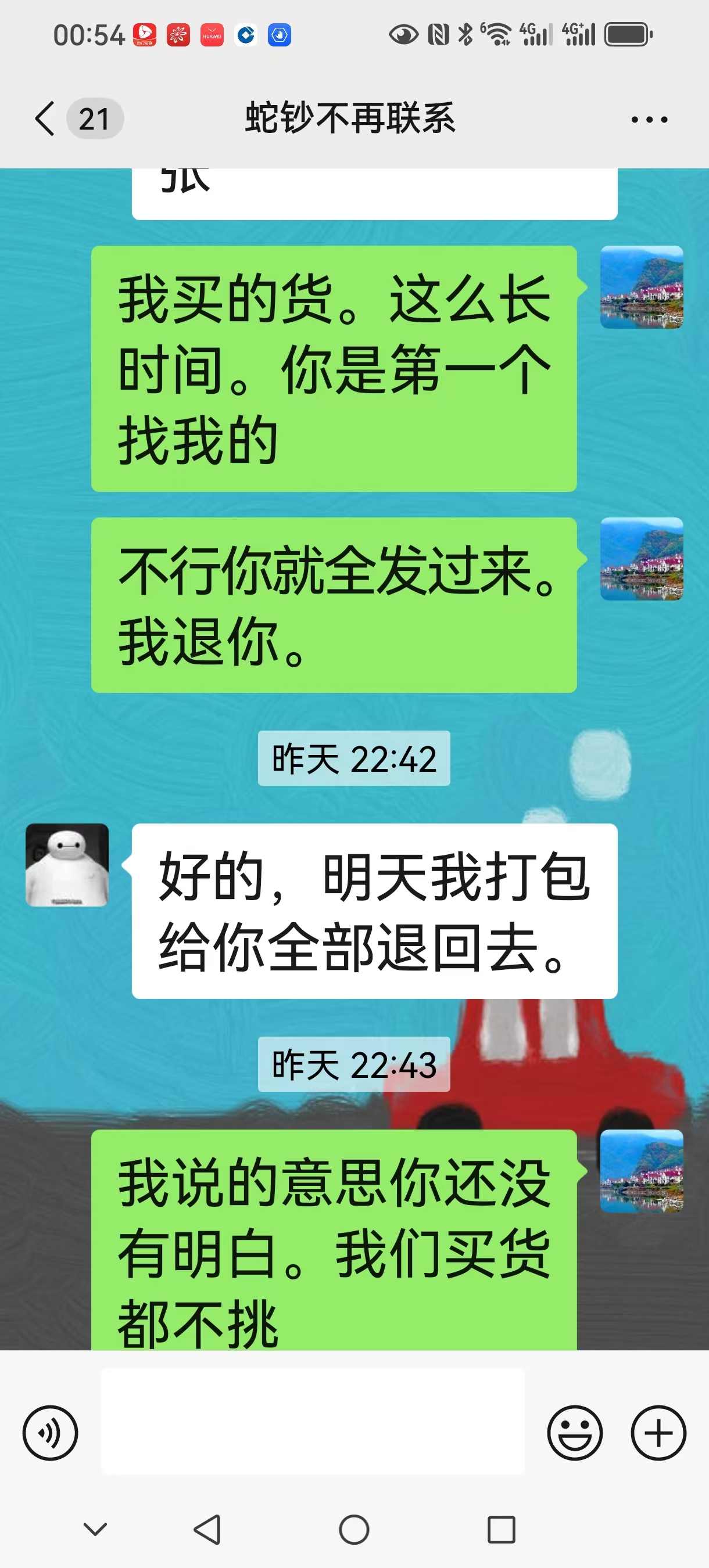Tap the system home button

(x=354, y=1529)
